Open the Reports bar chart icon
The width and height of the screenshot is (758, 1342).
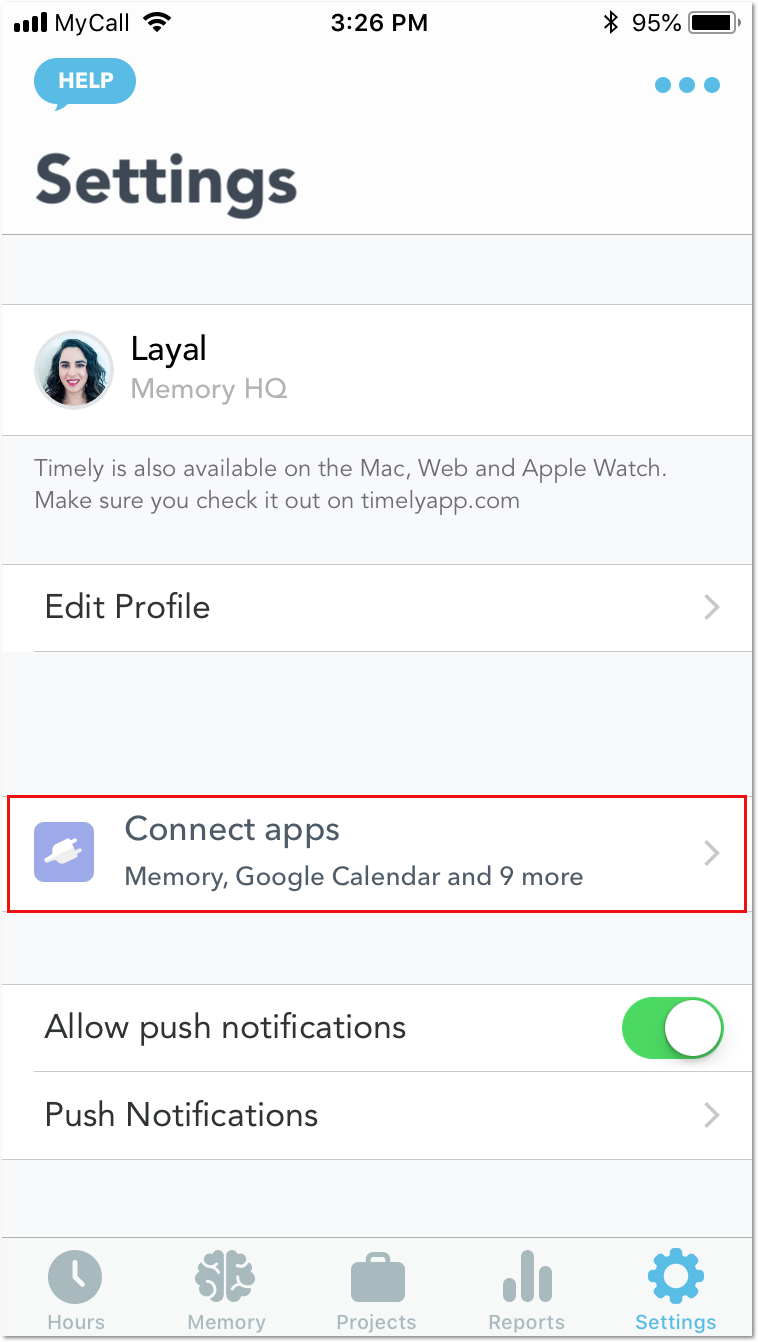point(526,1276)
